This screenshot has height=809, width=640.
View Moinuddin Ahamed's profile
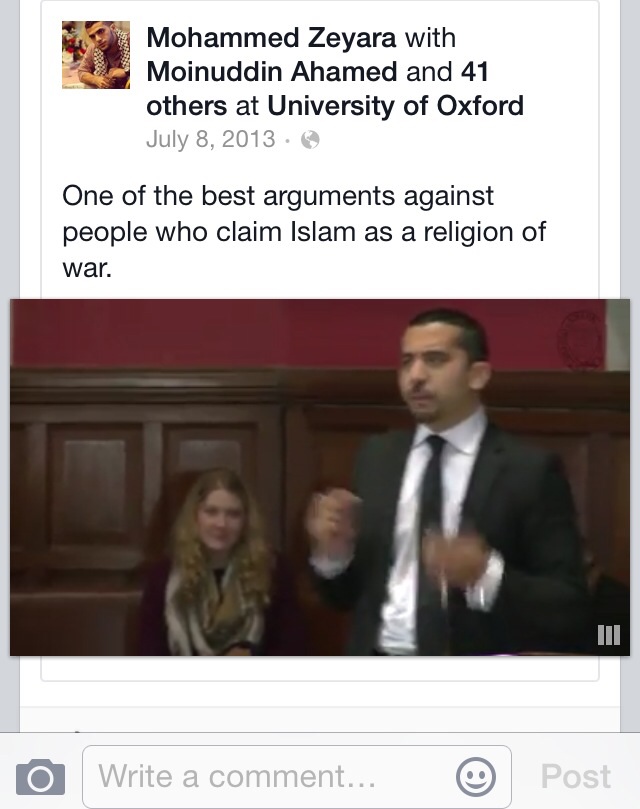[x=270, y=72]
